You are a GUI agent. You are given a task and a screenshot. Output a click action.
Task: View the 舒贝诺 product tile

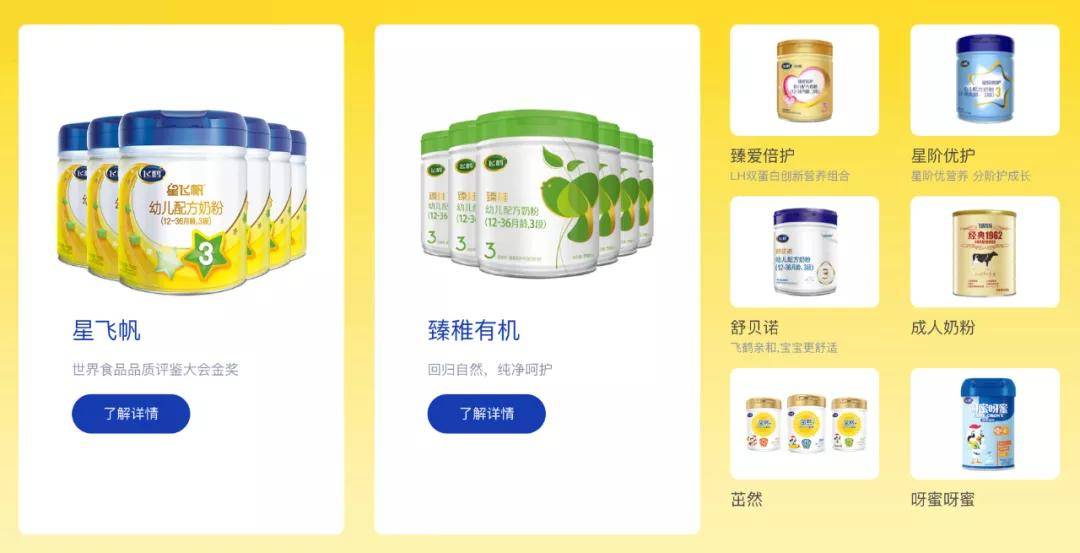point(804,252)
